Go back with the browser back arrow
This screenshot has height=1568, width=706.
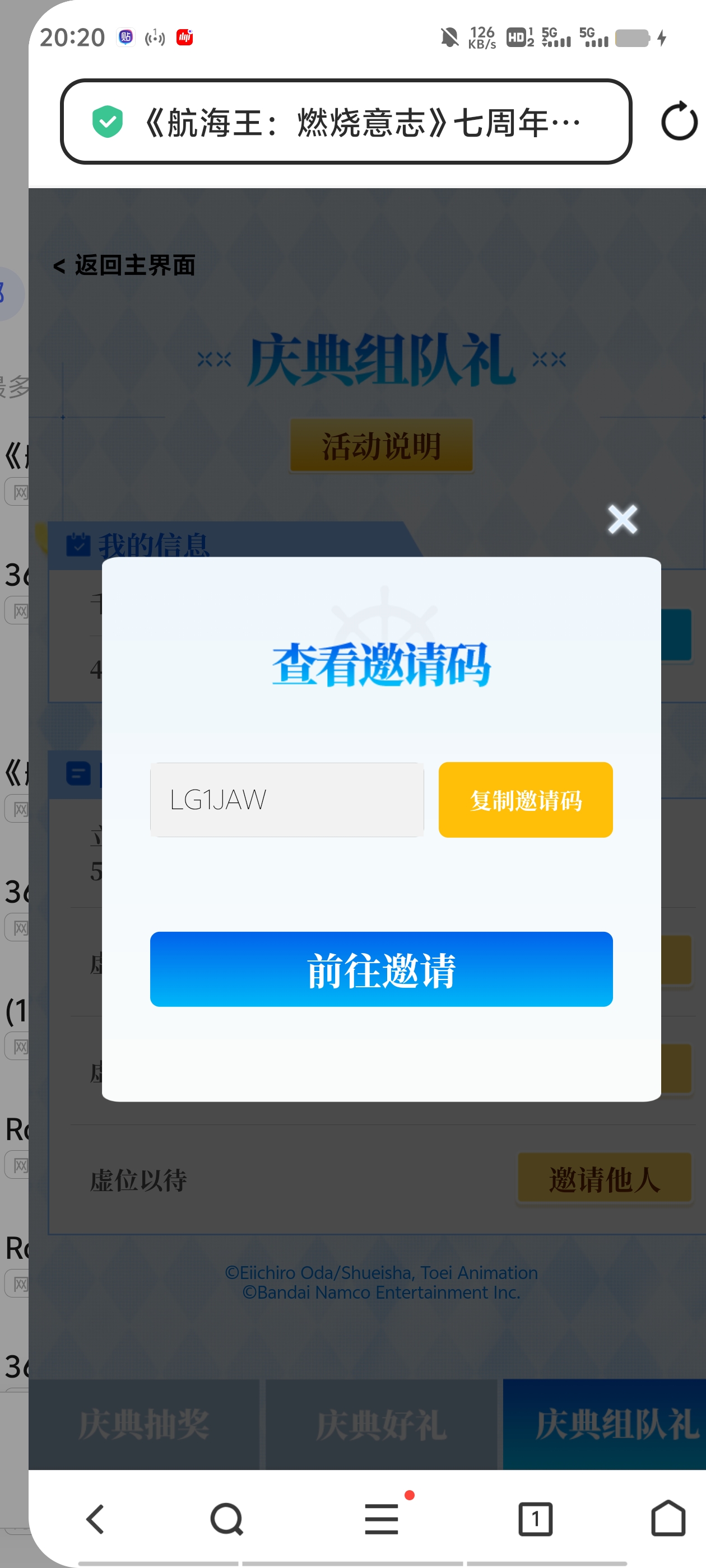coord(96,1519)
